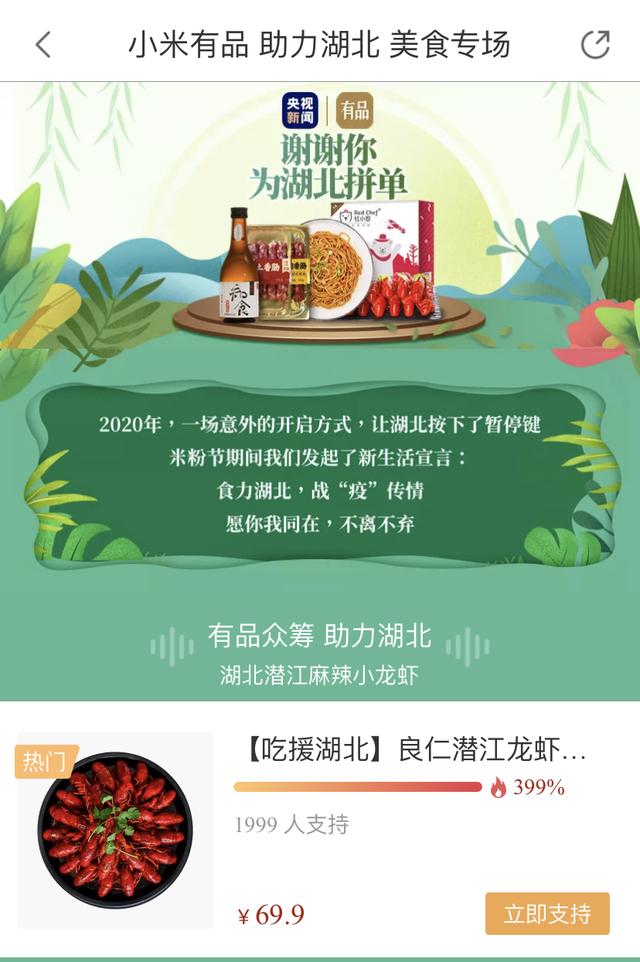The height and width of the screenshot is (962, 640).
Task: Share this Hubei food page
Action: [595, 44]
